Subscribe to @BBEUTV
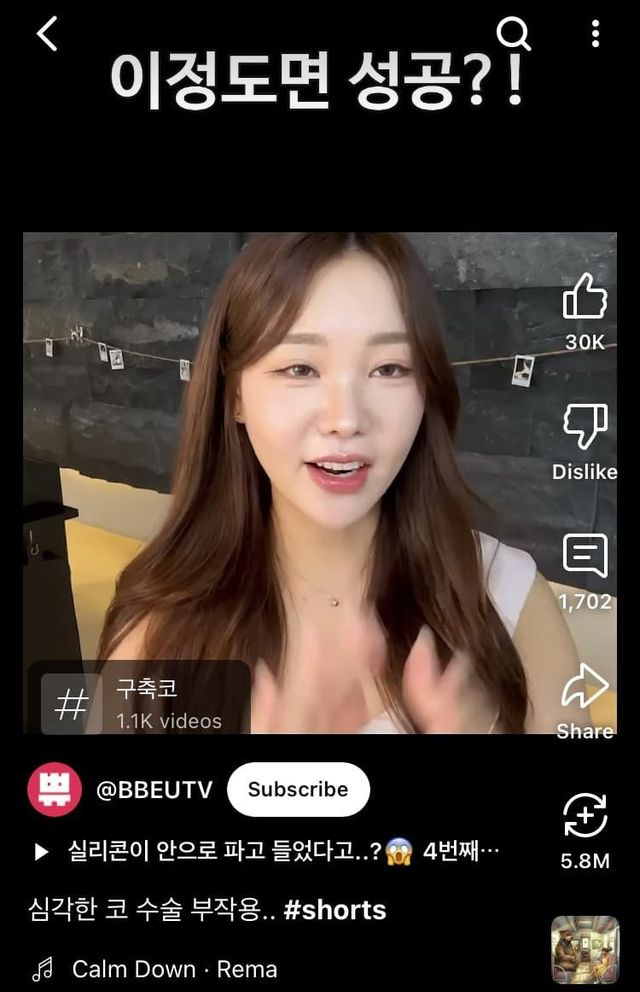The width and height of the screenshot is (640, 992). (298, 789)
